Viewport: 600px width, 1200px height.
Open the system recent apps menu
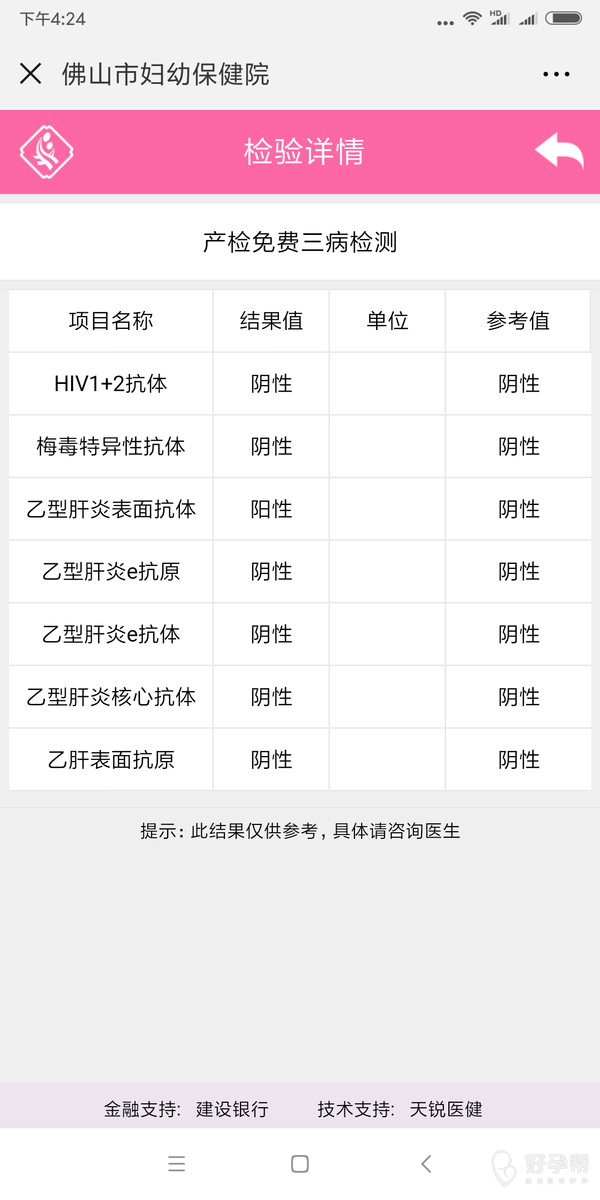coord(177,1163)
